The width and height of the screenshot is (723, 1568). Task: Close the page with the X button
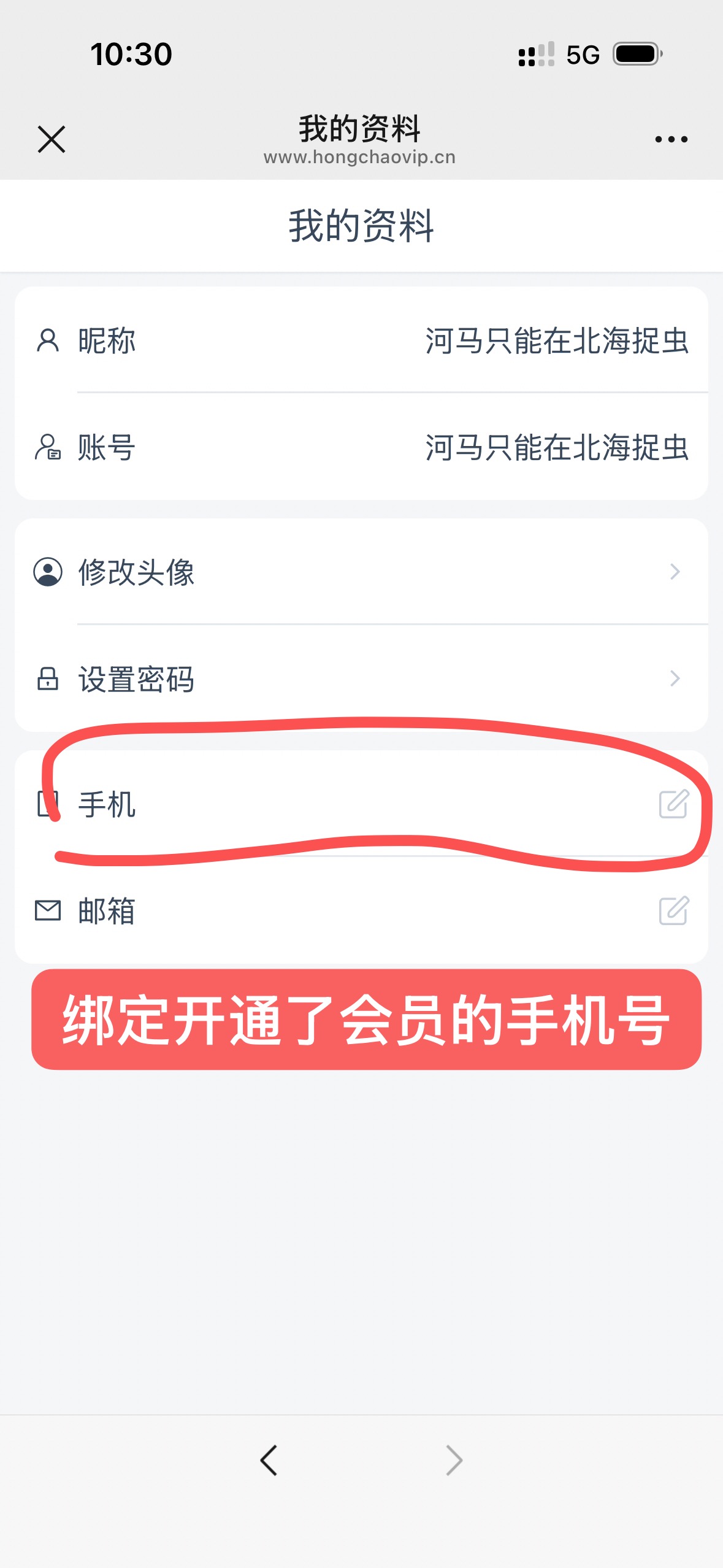pos(52,140)
